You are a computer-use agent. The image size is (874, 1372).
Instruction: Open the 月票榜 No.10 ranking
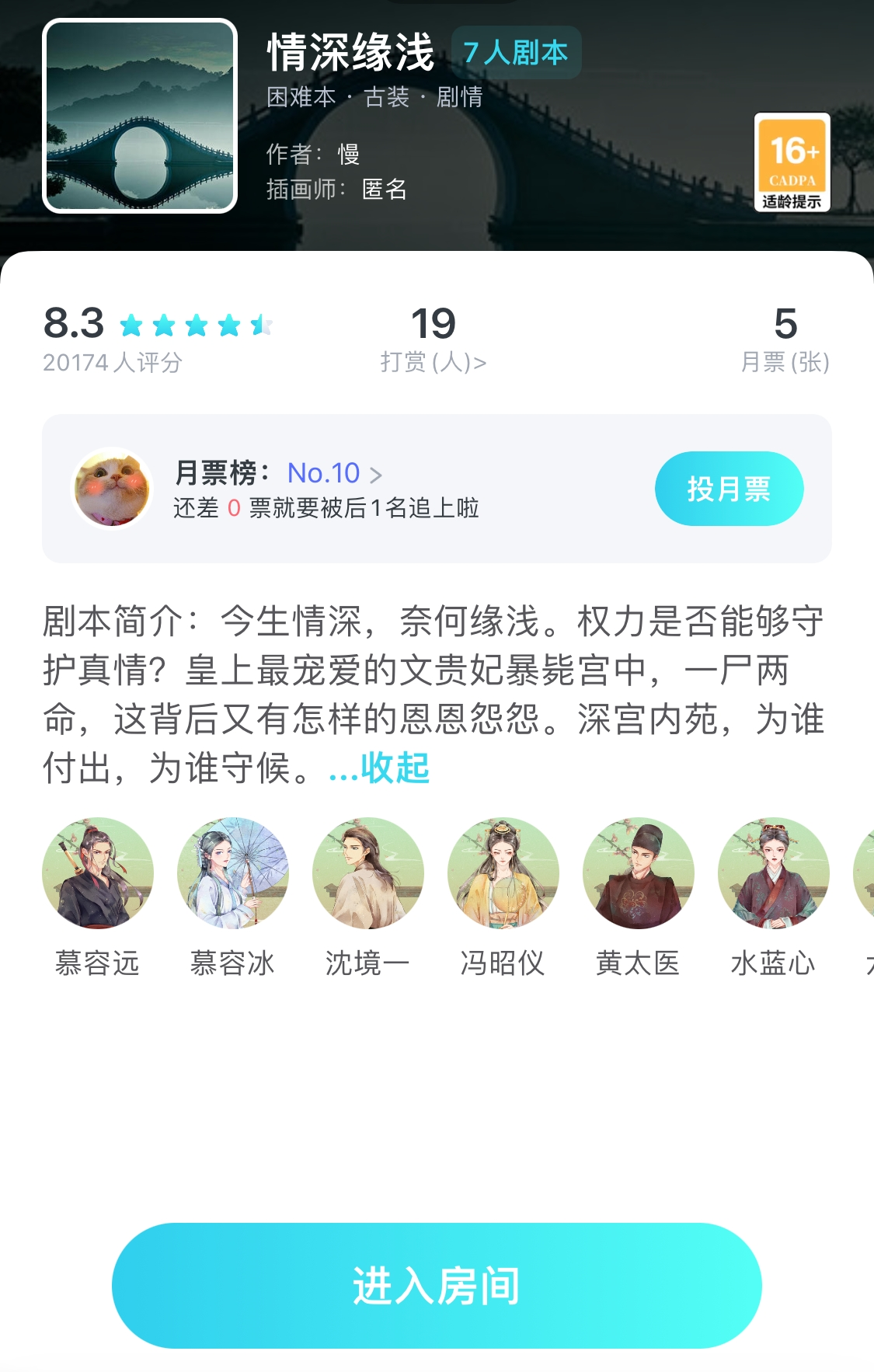pyautogui.click(x=334, y=473)
